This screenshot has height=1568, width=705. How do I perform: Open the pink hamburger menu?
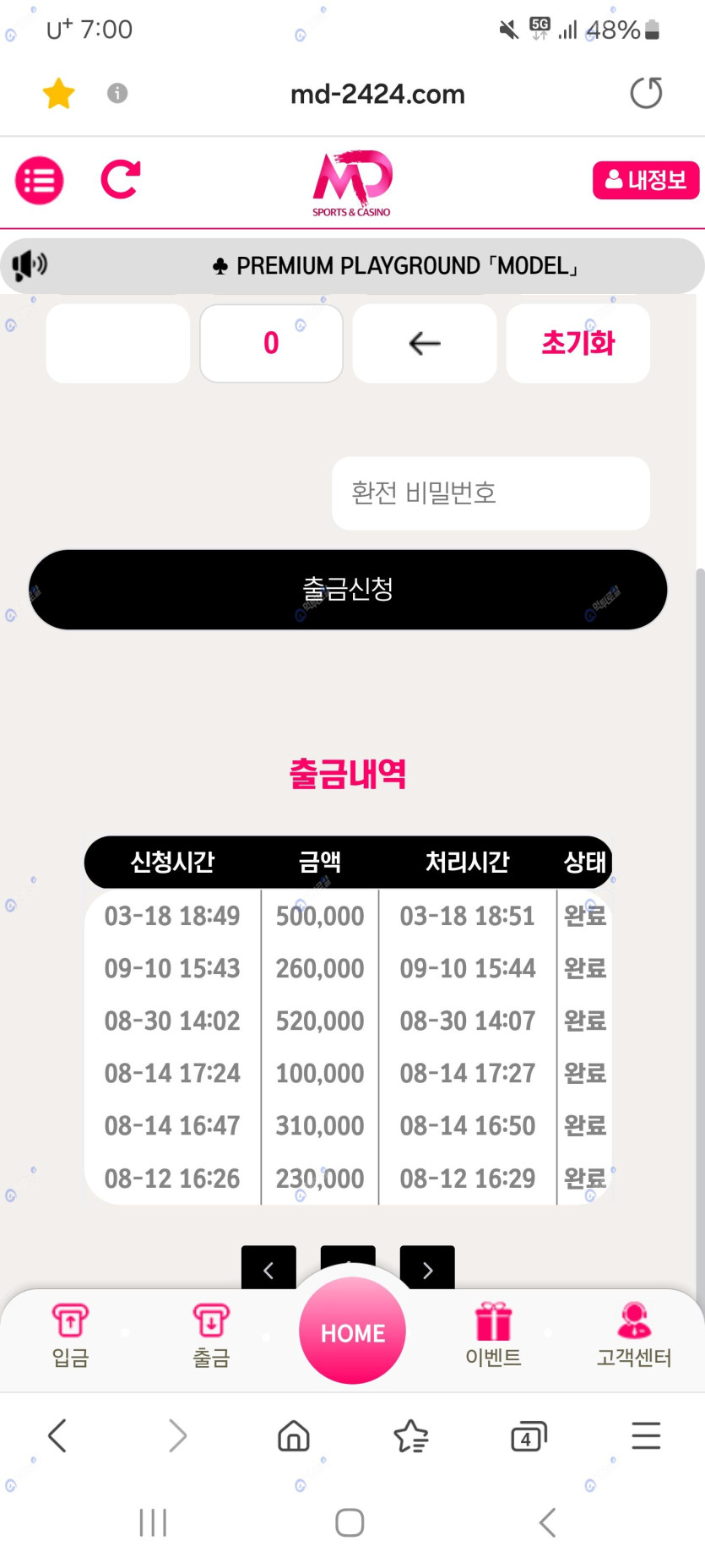tap(39, 180)
